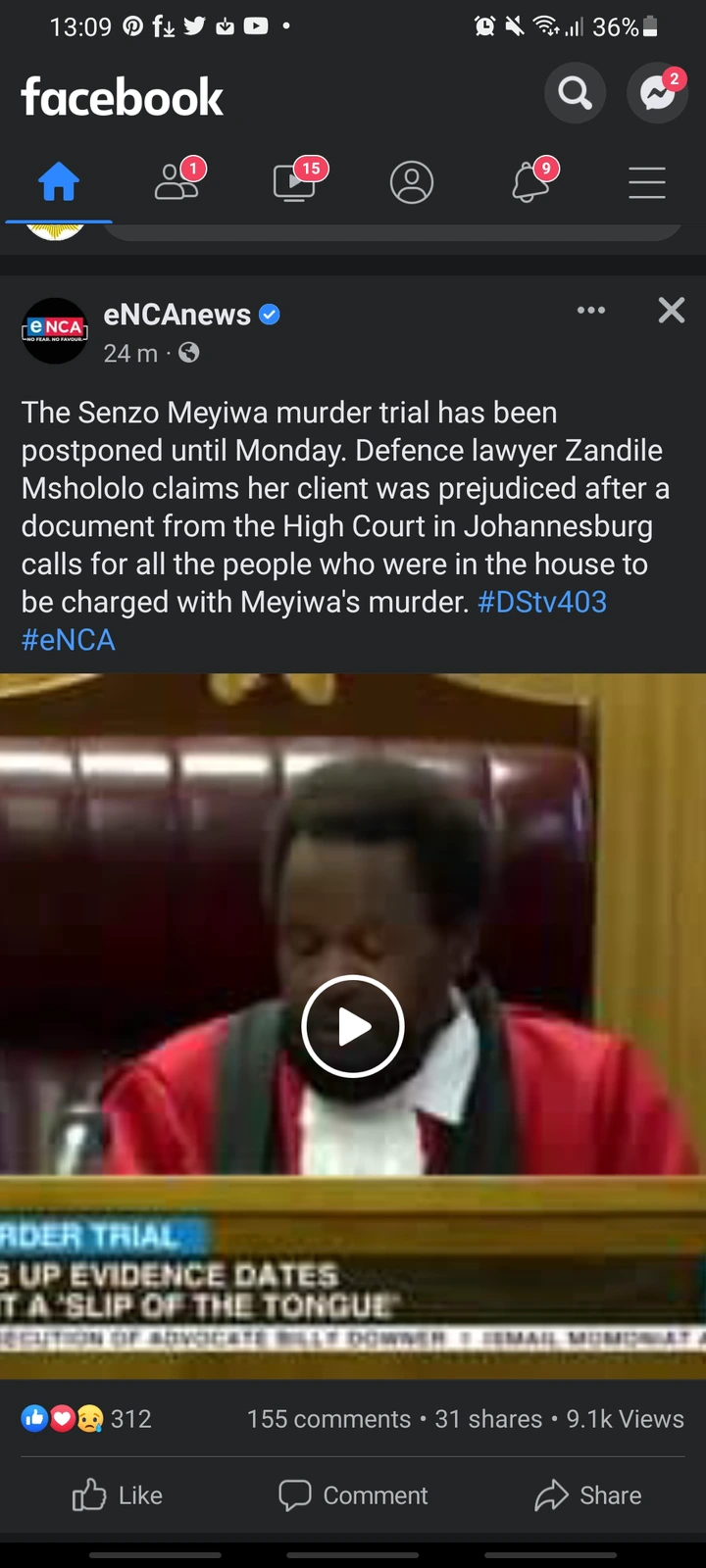
Task: Play the Senzo Meyiwa trial video
Action: (353, 1027)
